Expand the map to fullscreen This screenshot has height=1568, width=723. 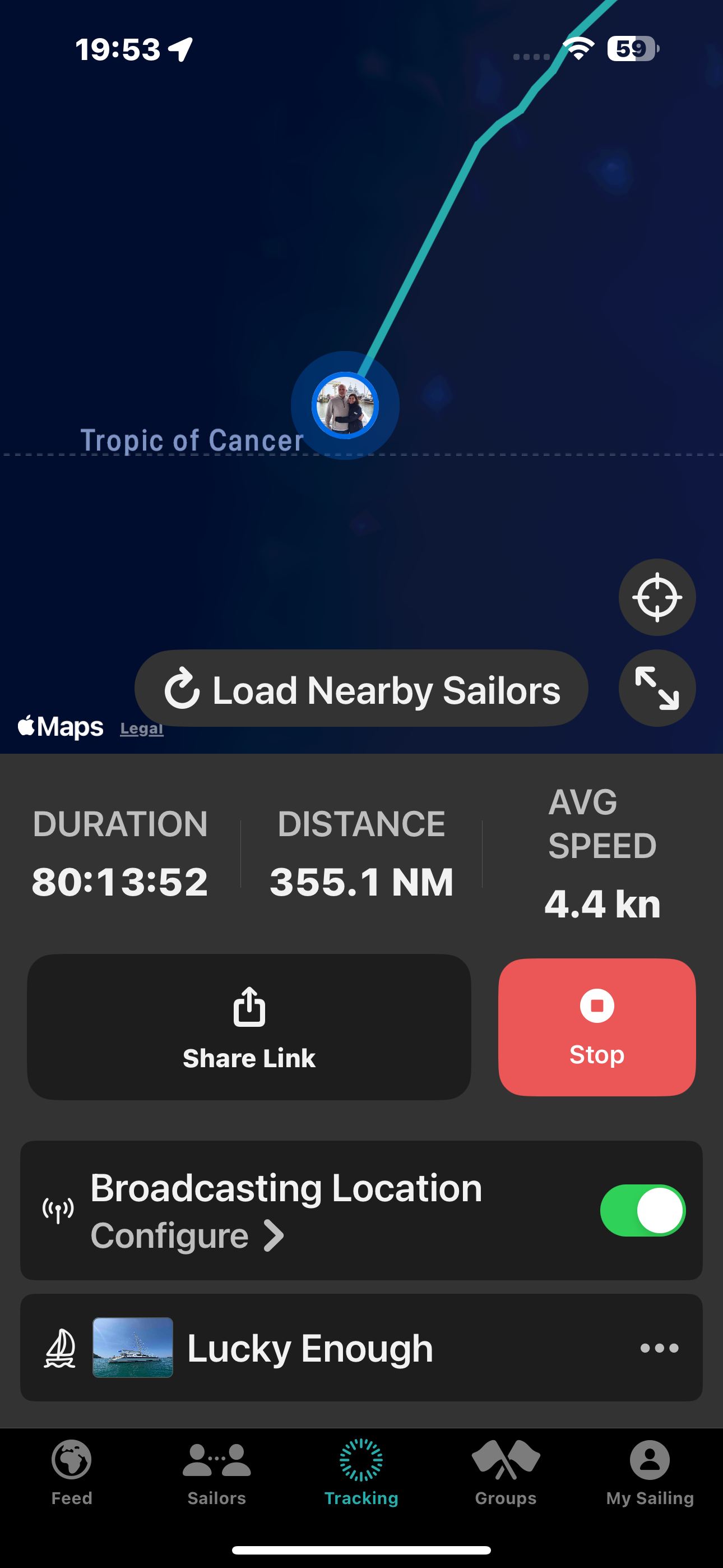[657, 688]
